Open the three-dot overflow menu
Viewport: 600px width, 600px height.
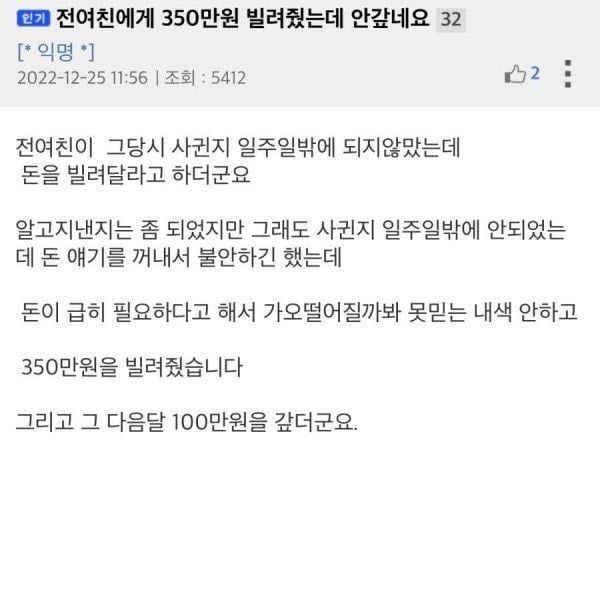point(567,74)
